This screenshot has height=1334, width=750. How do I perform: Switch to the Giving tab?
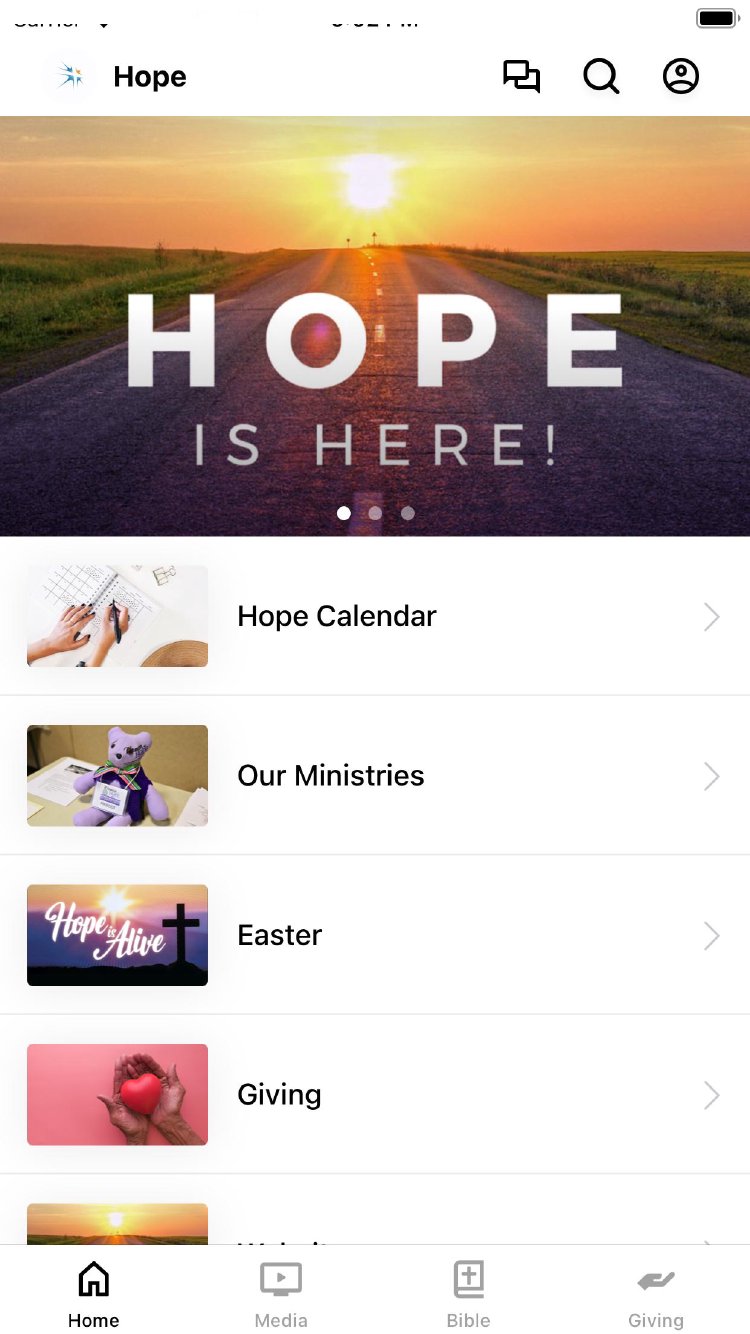click(656, 1294)
